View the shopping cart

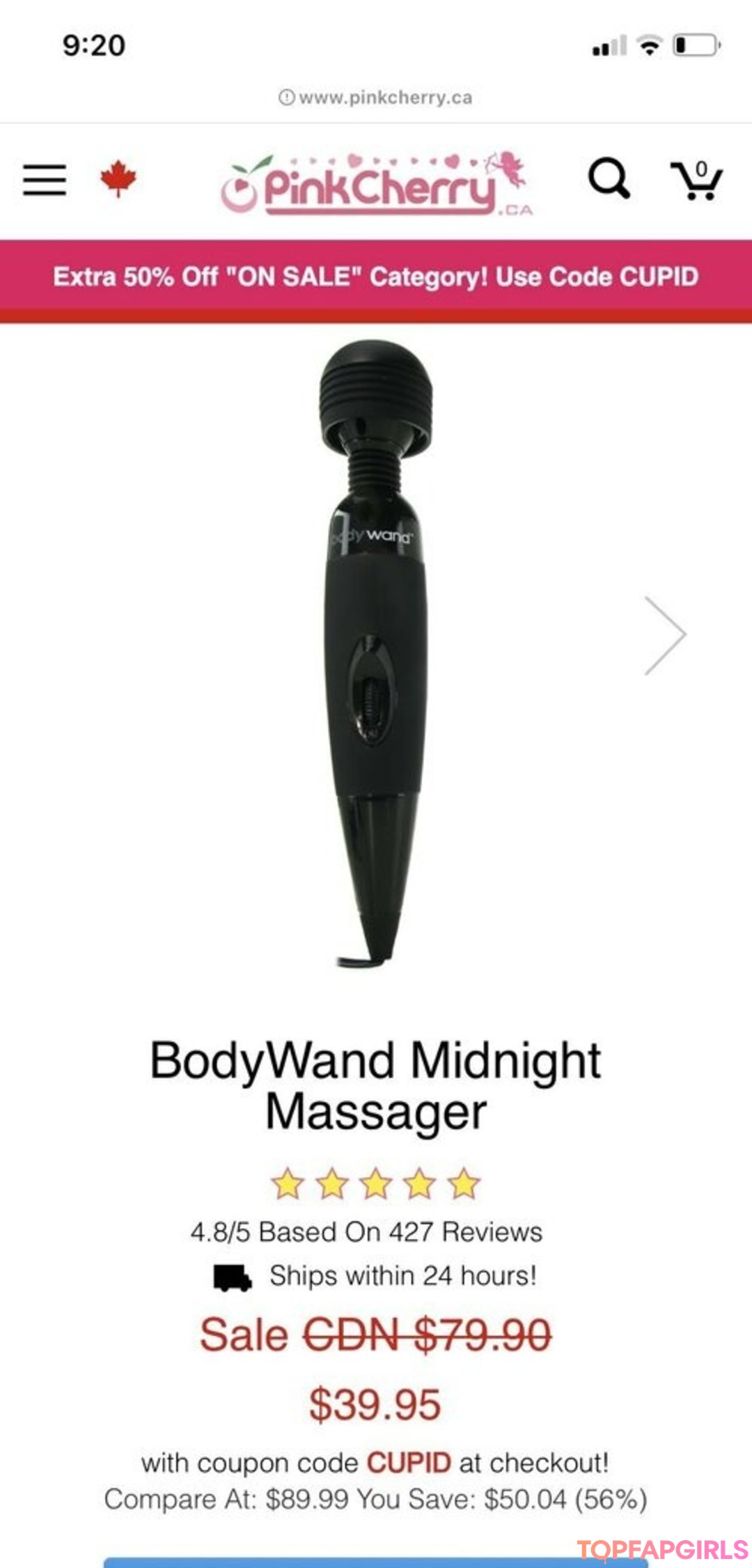click(x=696, y=180)
